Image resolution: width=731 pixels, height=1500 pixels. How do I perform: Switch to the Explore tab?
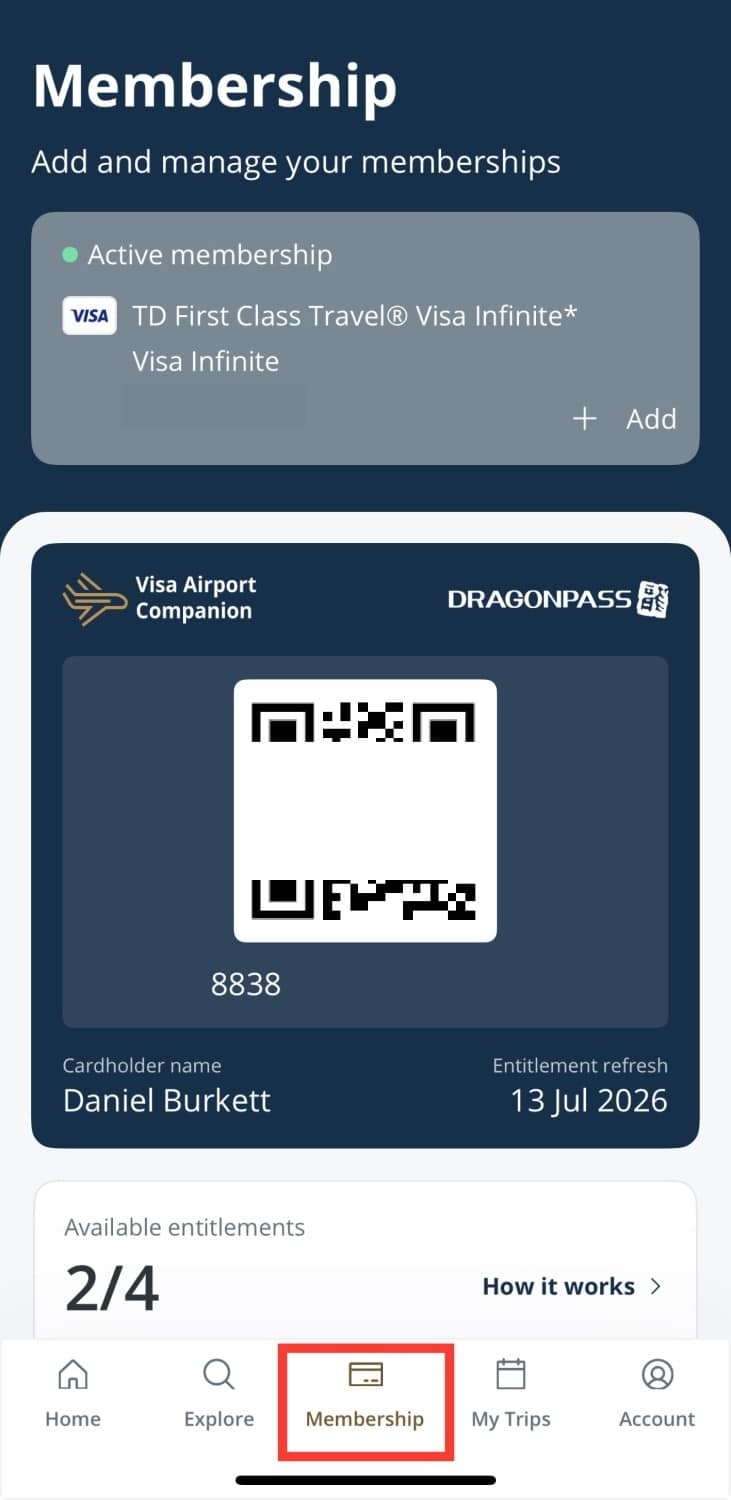(x=219, y=1395)
